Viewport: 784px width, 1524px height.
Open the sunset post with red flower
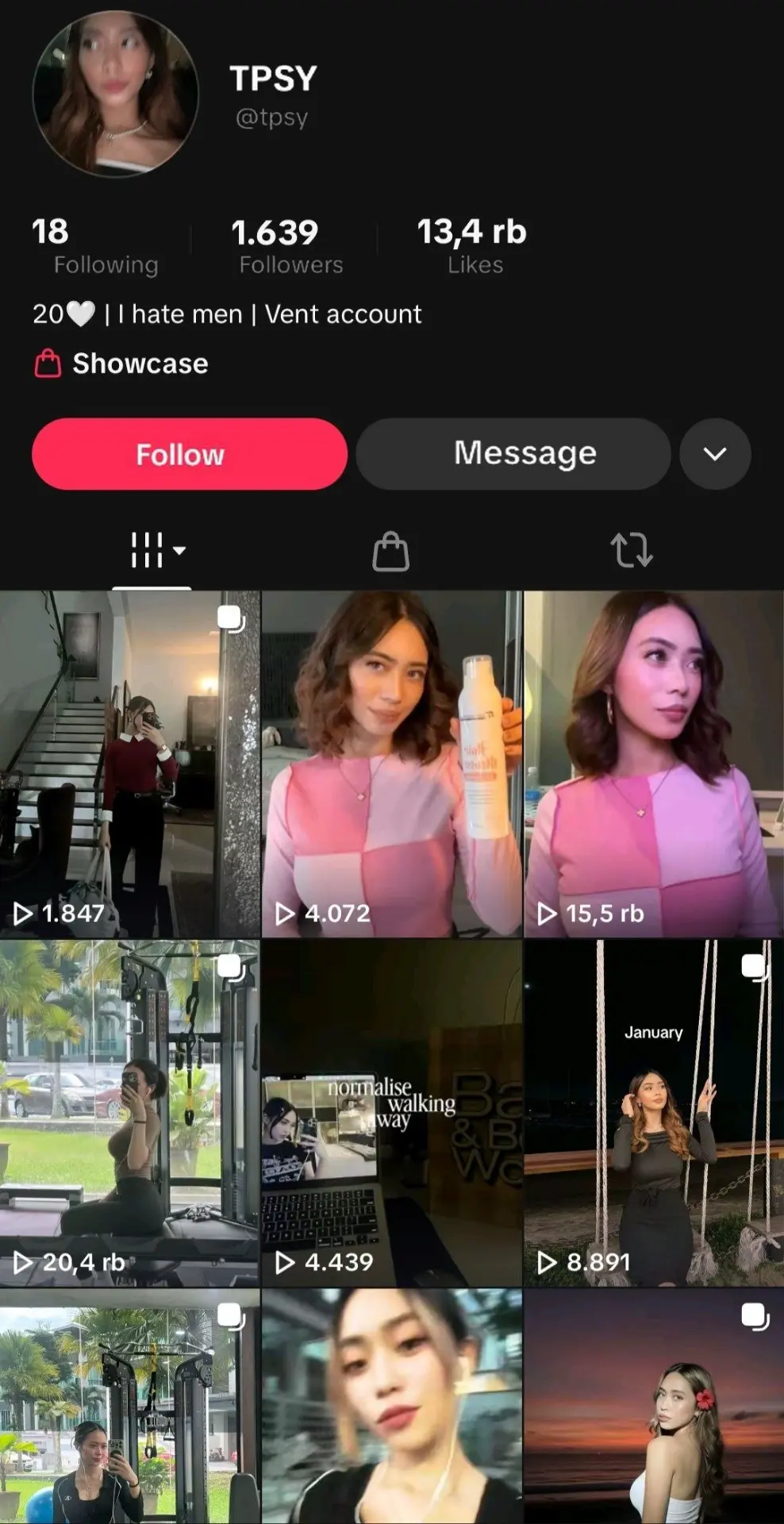pos(654,1407)
